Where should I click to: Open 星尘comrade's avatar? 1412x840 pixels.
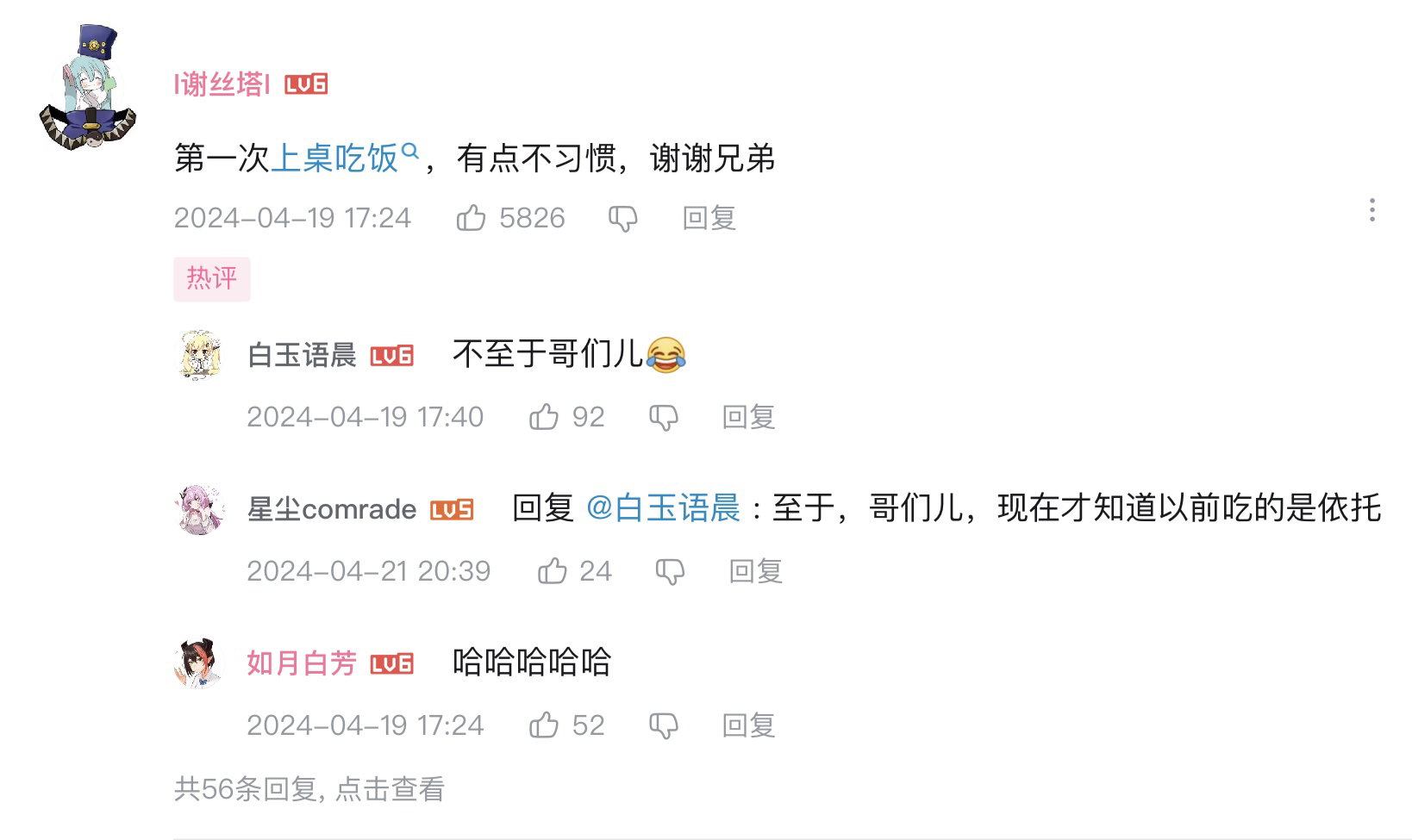[200, 509]
